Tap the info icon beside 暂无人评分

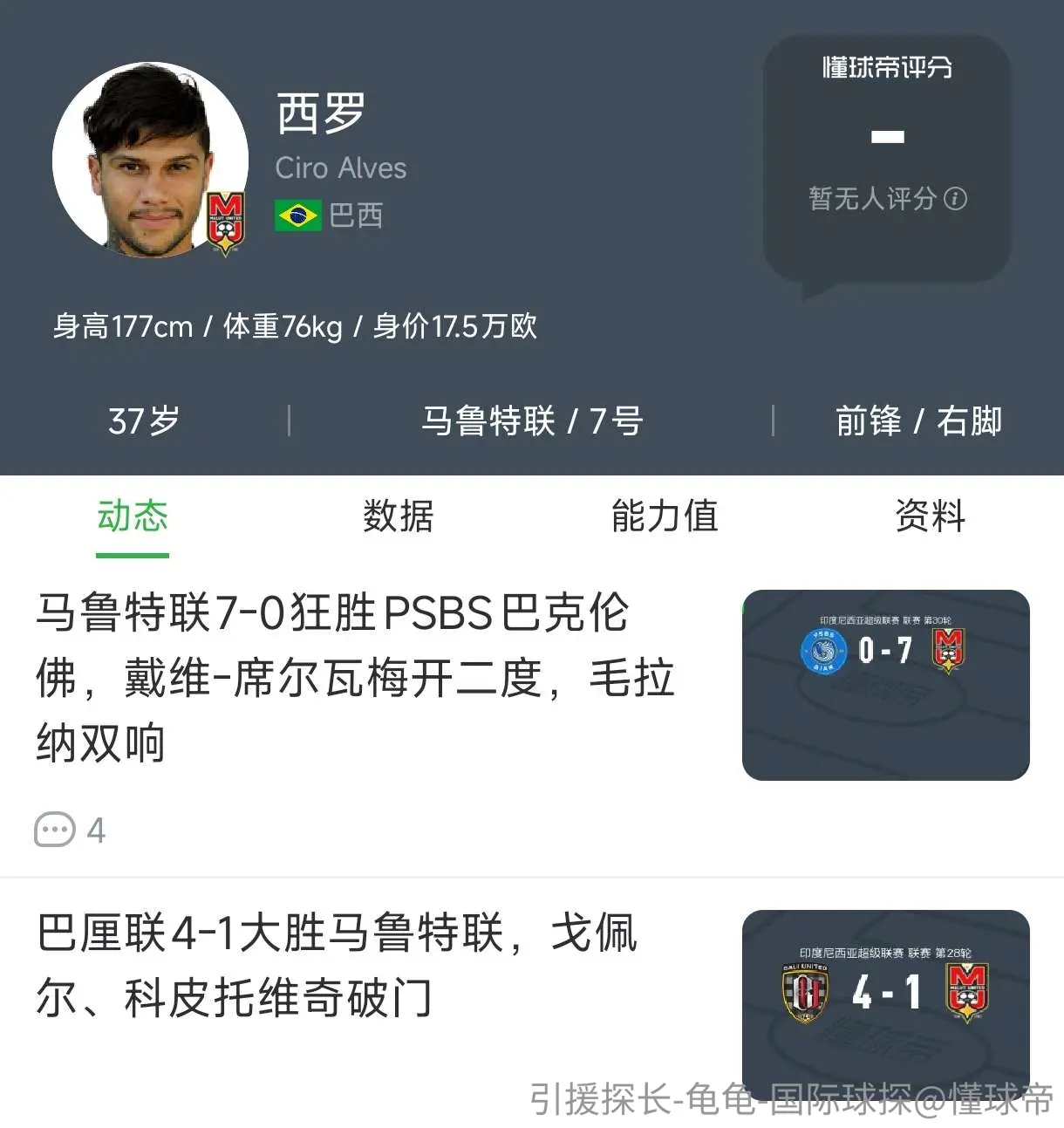(956, 199)
